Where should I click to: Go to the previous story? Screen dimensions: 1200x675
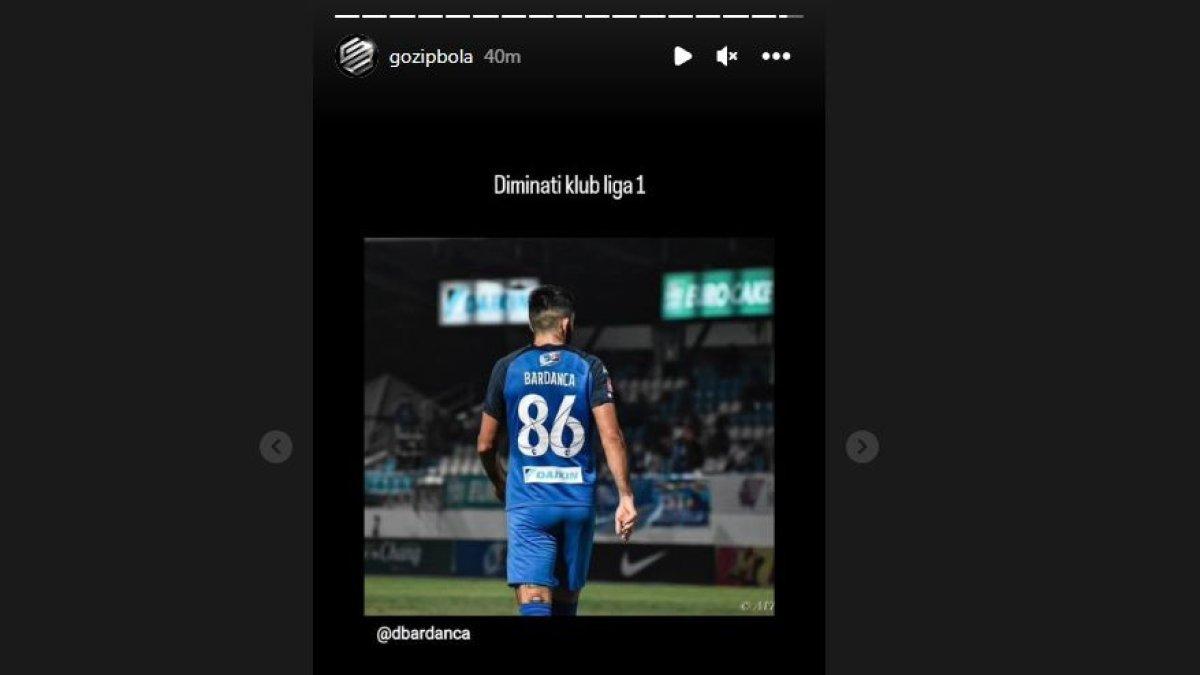point(276,447)
